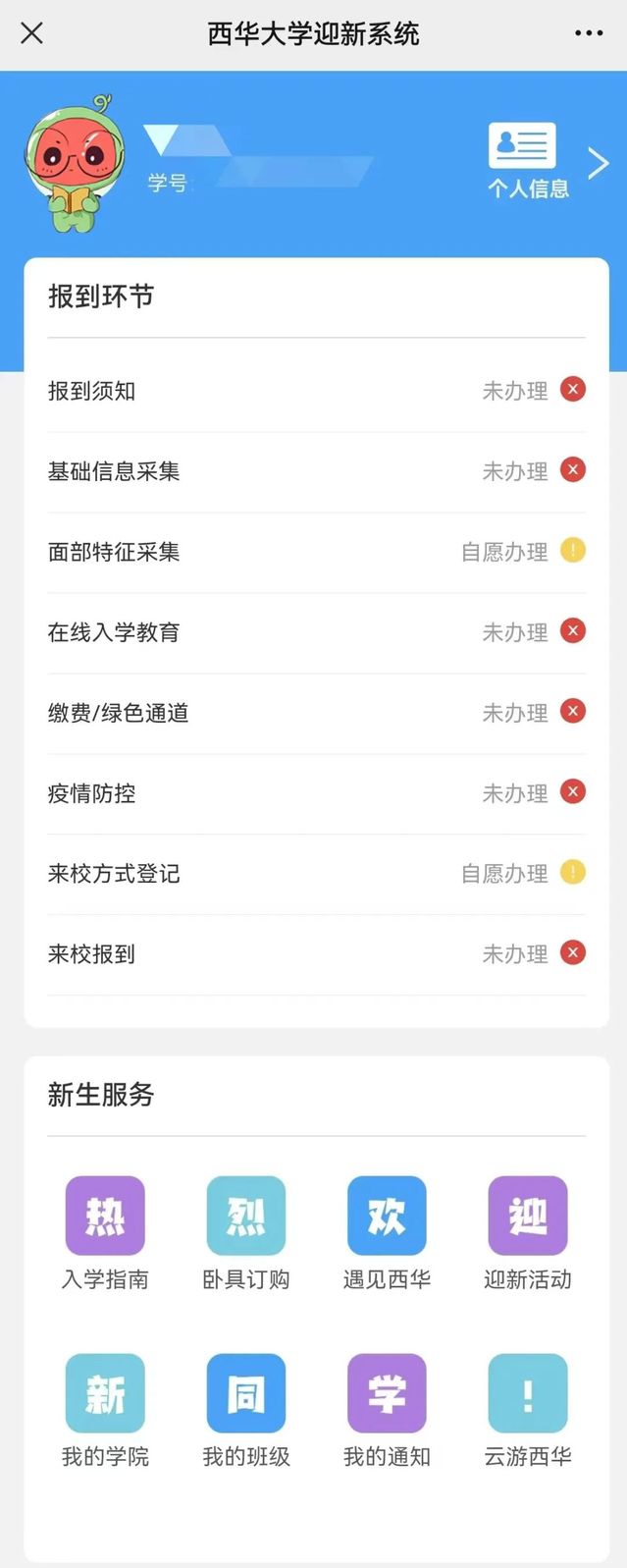Open 基础信息采集 row

(x=316, y=471)
